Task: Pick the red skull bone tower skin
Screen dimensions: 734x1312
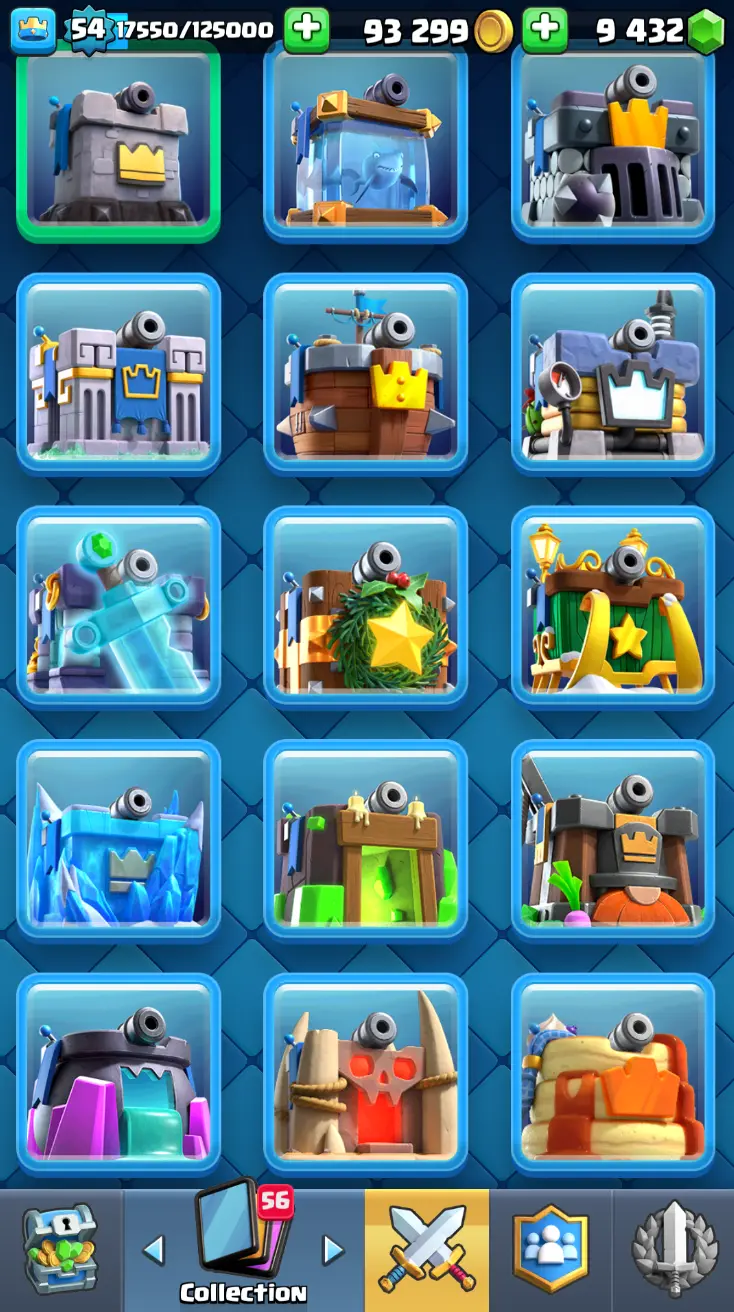Action: click(366, 1074)
